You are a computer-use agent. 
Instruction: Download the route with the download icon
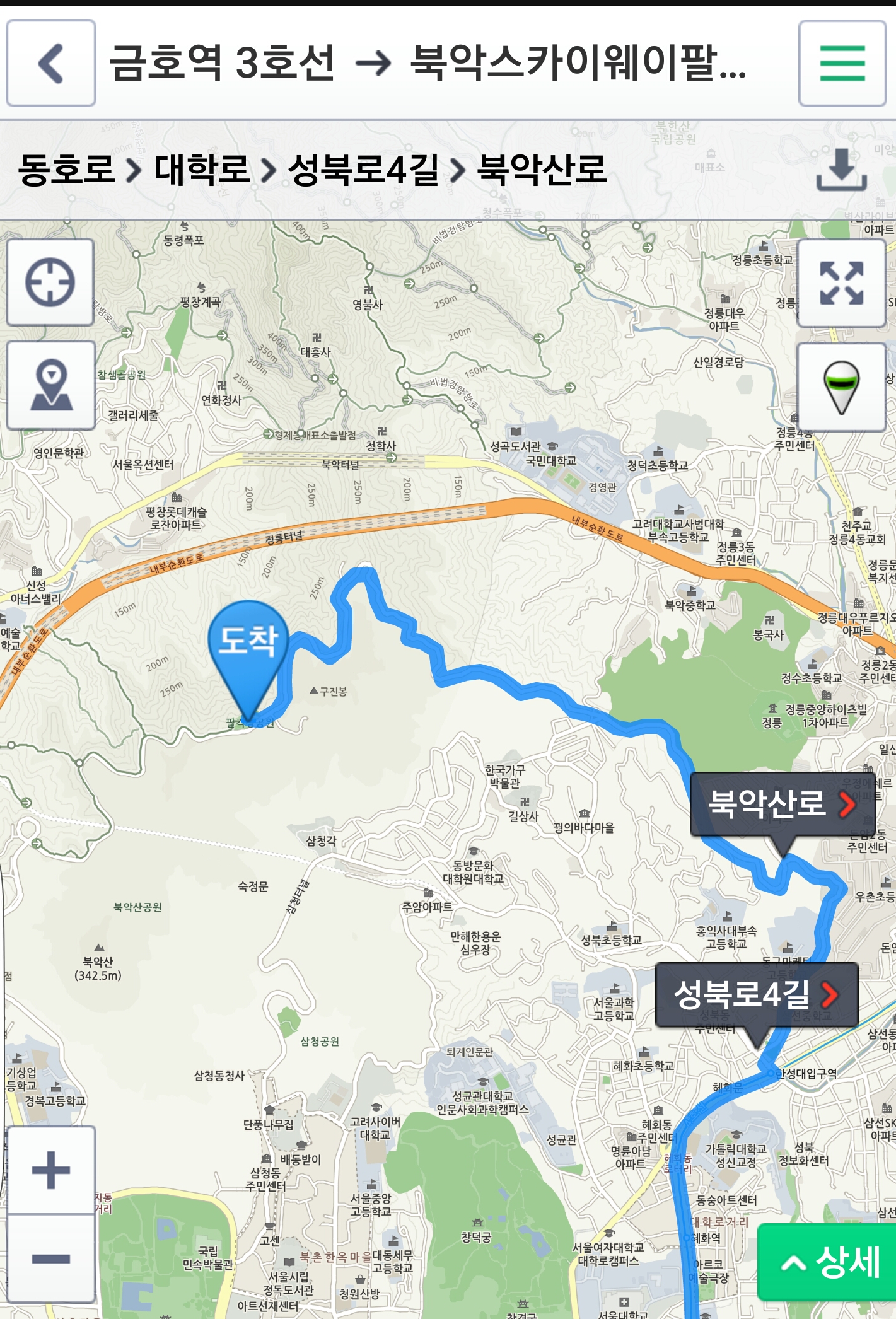click(x=841, y=170)
